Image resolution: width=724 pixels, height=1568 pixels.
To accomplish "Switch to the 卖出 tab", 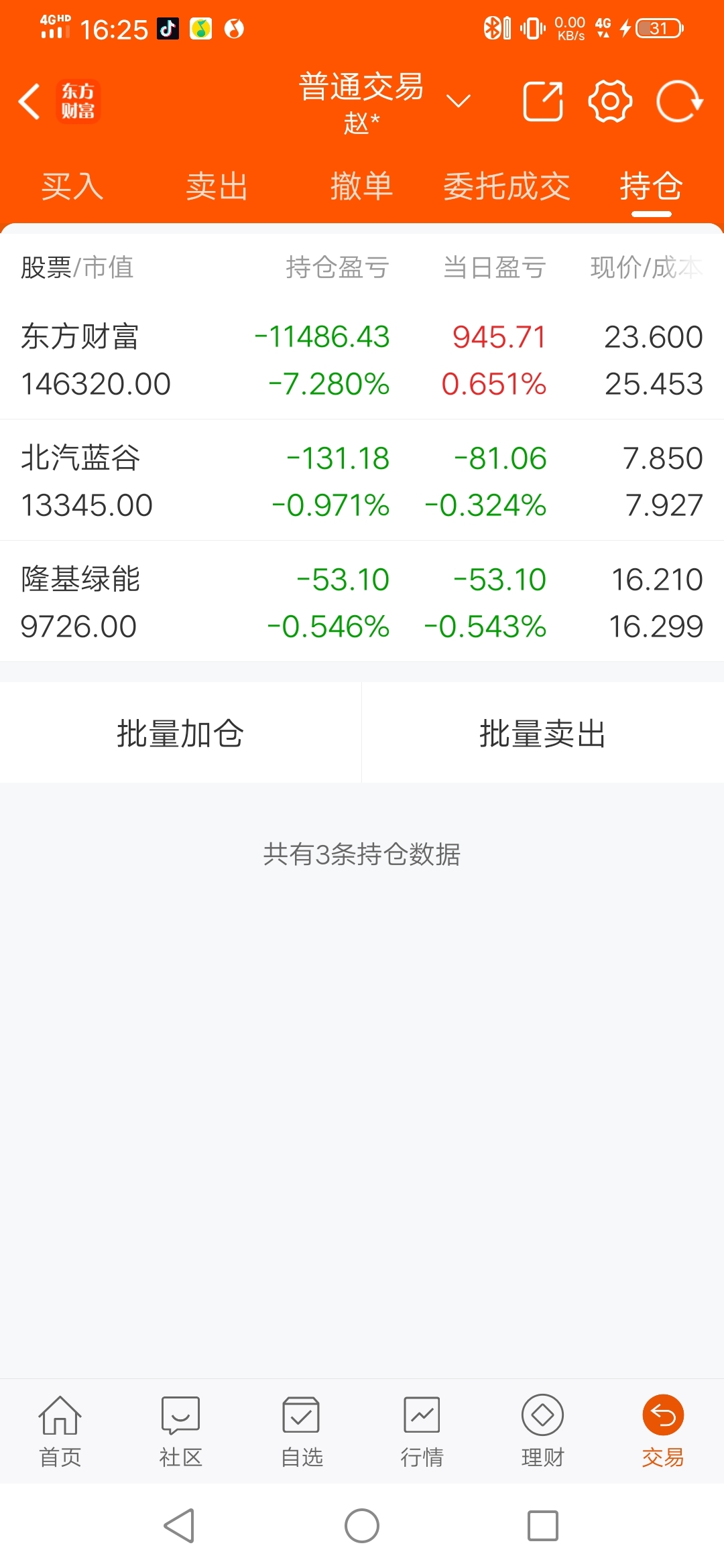I will click(x=217, y=186).
